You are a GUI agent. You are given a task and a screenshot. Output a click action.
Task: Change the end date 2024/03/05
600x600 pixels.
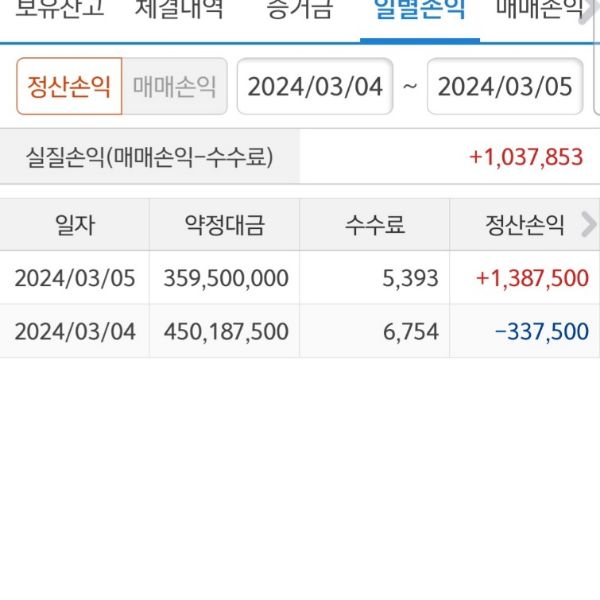tap(505, 86)
